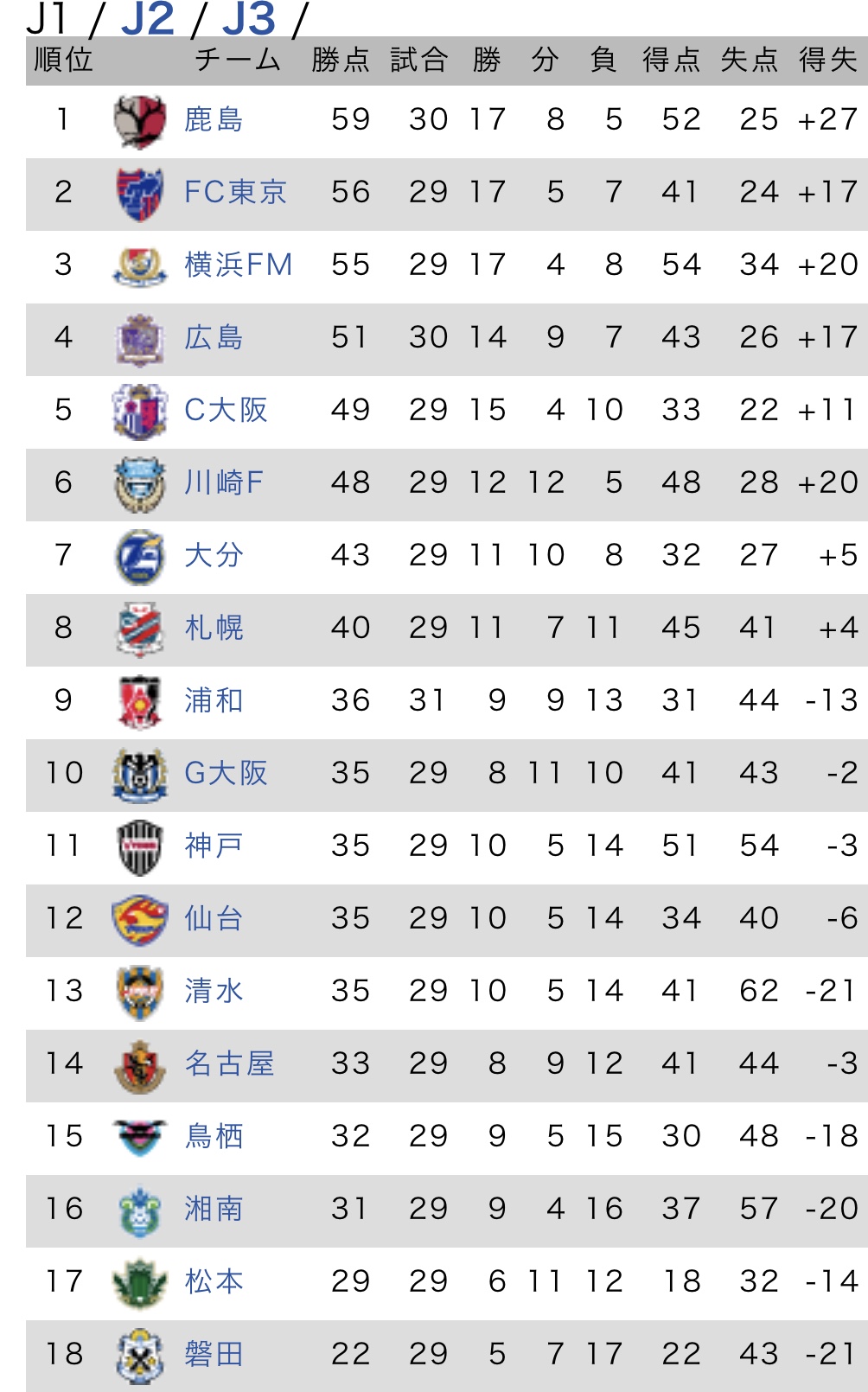View 川崎F team details
This screenshot has width=868, height=1392.
coord(224,482)
